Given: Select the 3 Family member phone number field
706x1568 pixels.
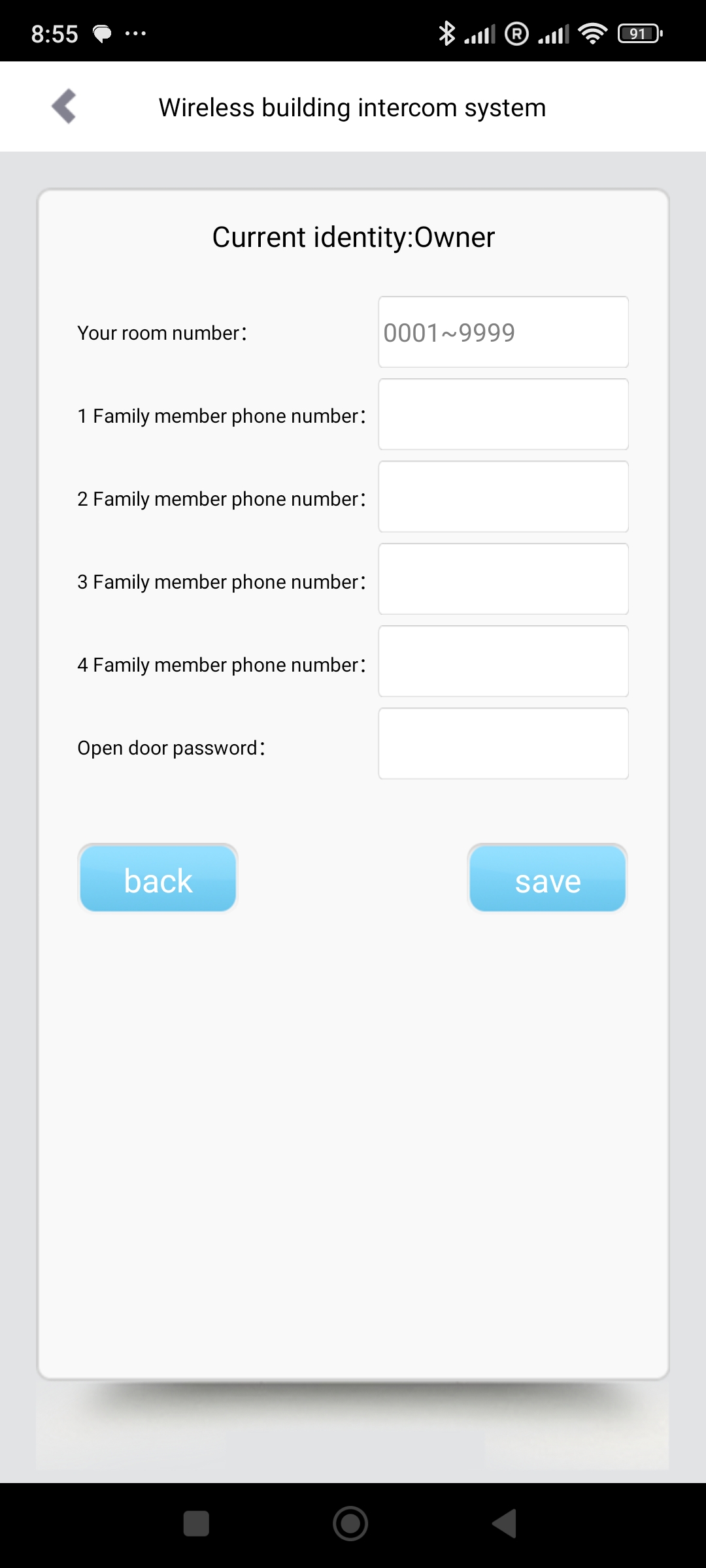Looking at the screenshot, I should pos(503,579).
